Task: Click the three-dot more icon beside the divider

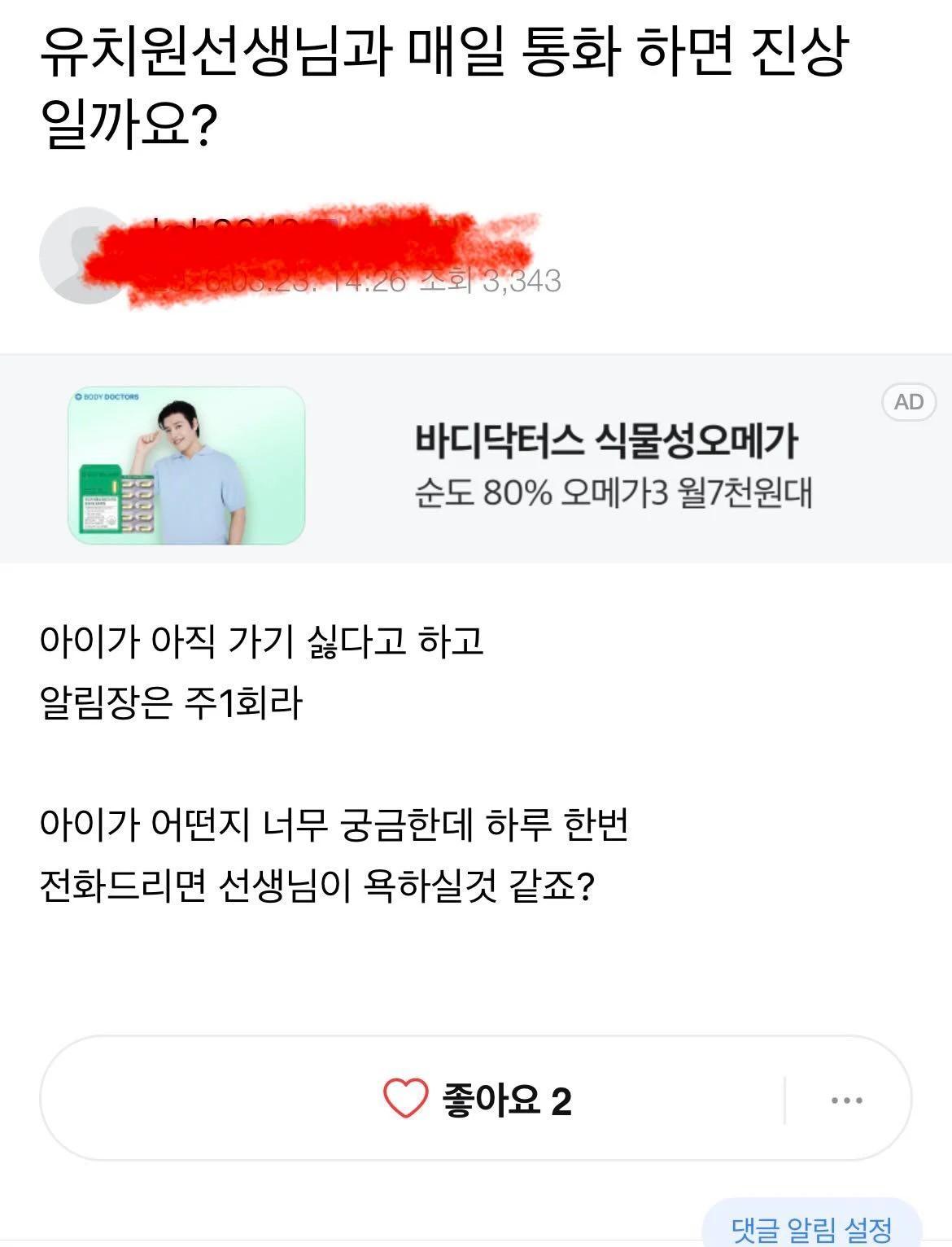Action: click(x=848, y=1100)
